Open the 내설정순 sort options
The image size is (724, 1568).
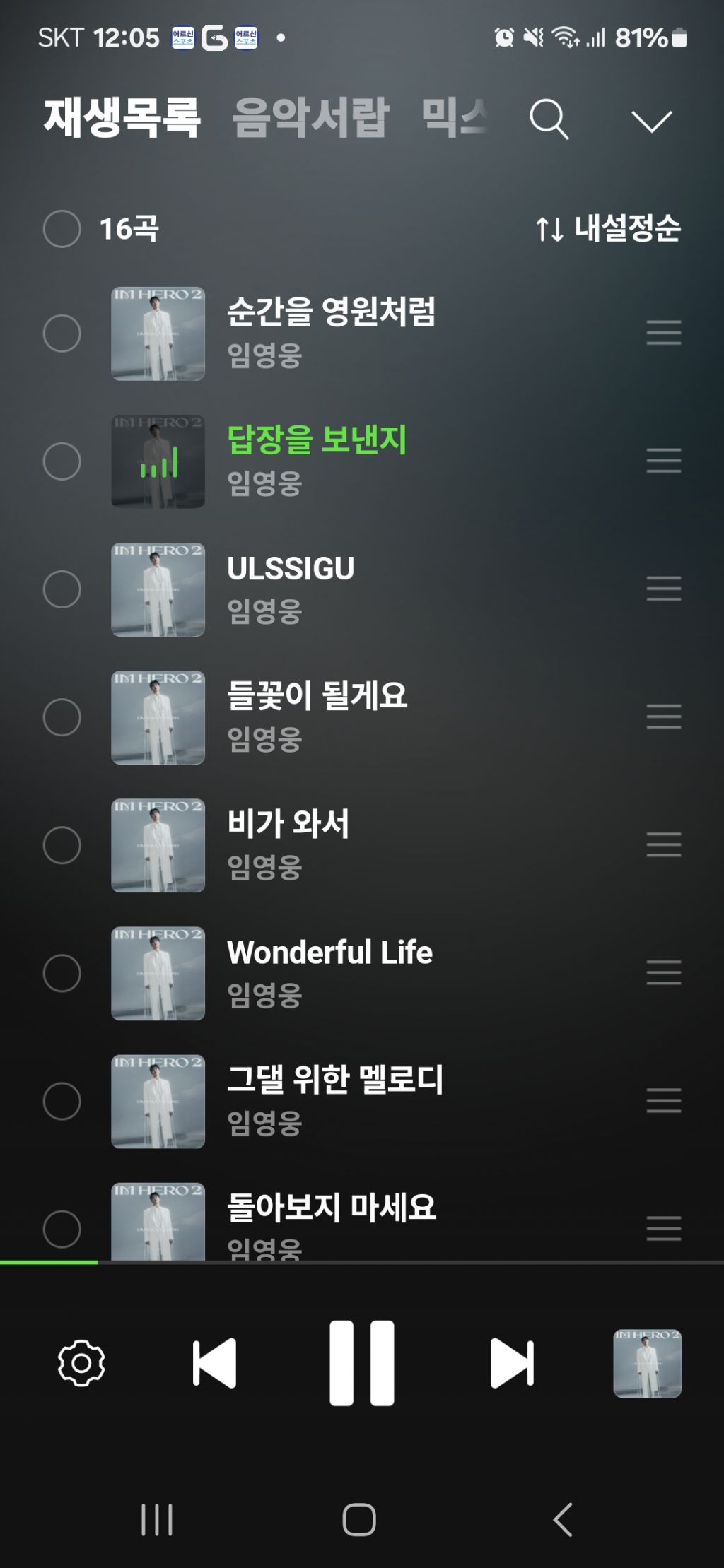coord(608,228)
